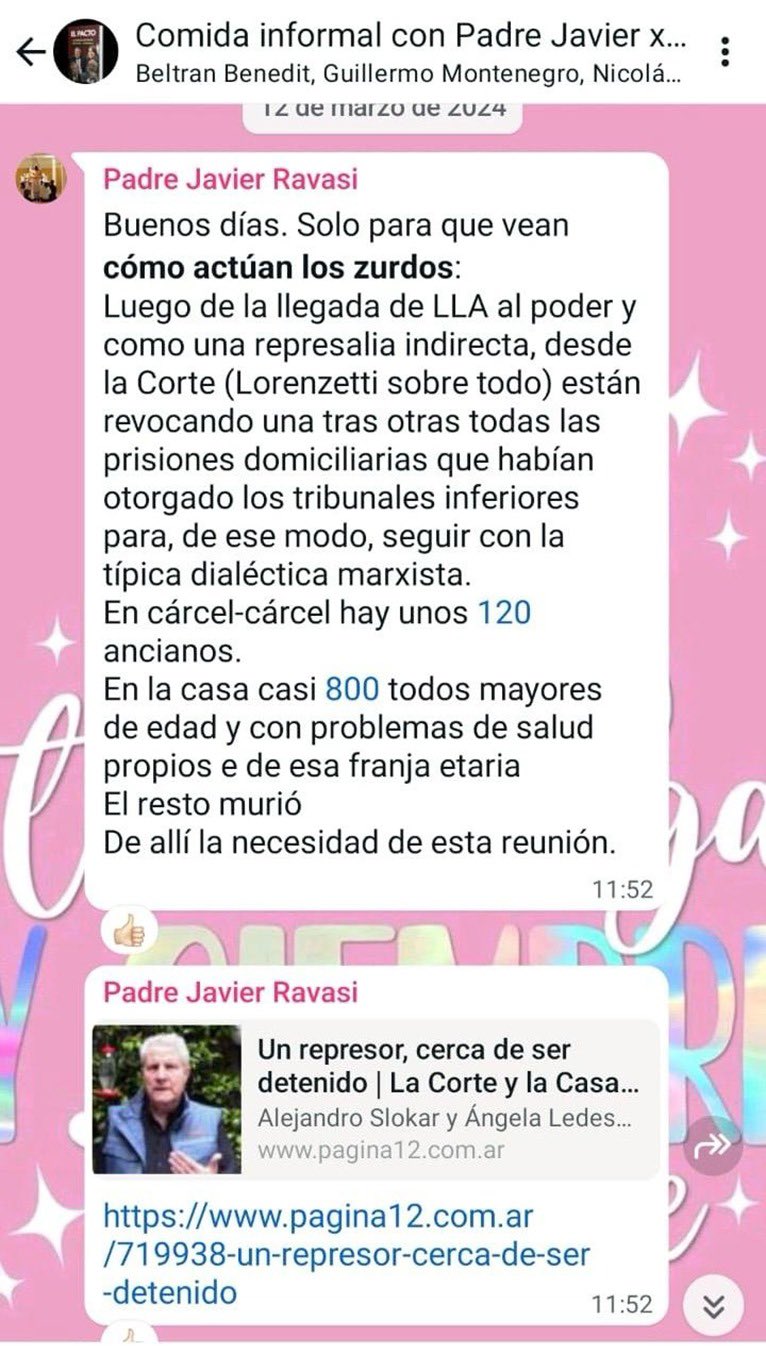Viewport: 766px width, 1355px height.
Task: Open Padre Javier Ravasi's avatar
Action: tap(41, 179)
